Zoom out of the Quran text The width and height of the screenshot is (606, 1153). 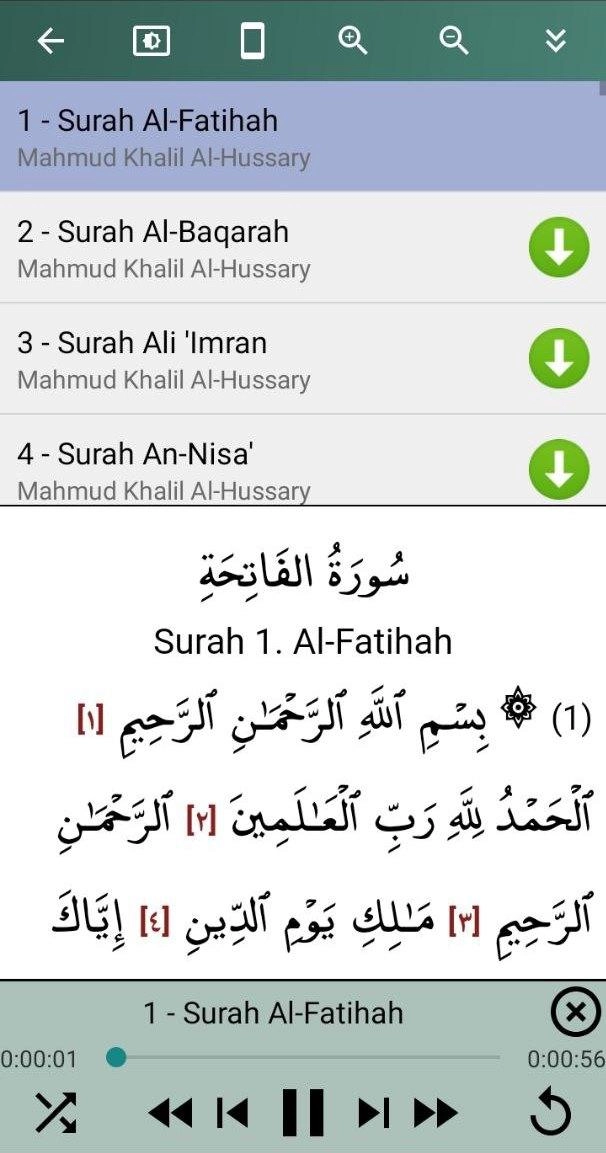pyautogui.click(x=454, y=41)
